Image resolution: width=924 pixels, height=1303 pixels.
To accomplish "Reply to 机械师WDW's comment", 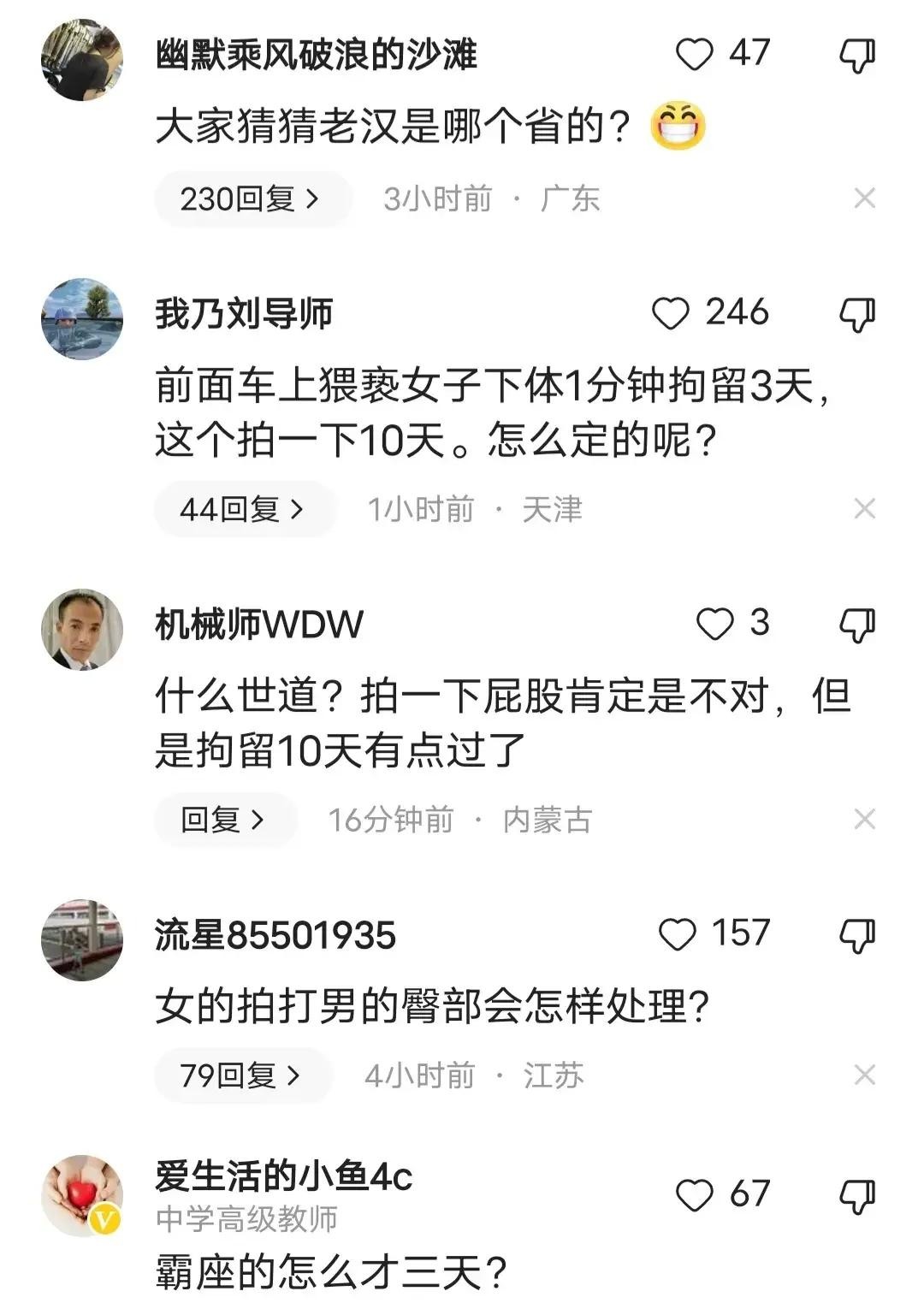I will click(x=224, y=820).
